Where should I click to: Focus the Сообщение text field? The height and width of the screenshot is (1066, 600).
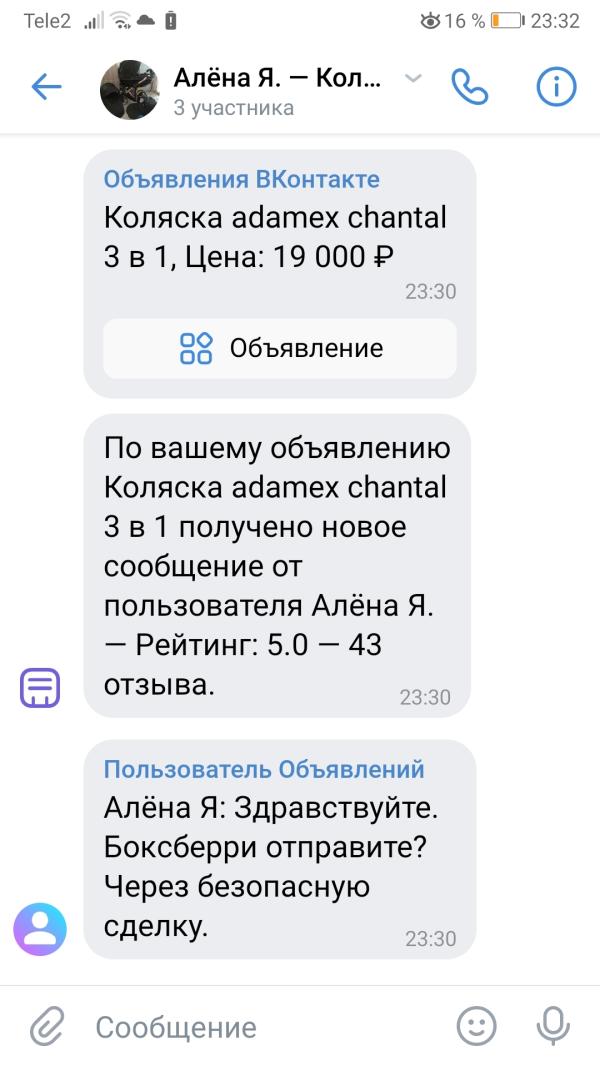265,1027
